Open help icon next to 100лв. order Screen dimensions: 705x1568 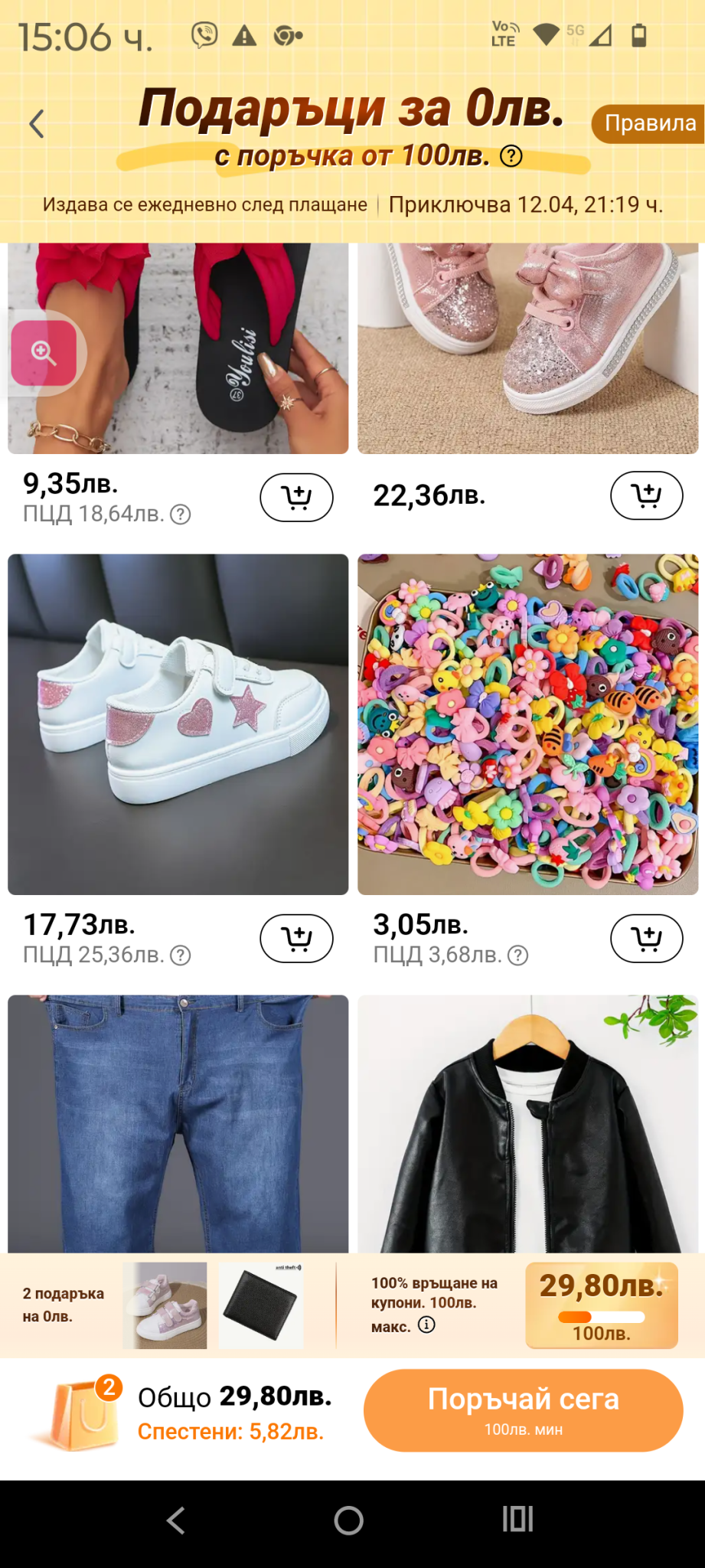pos(511,156)
